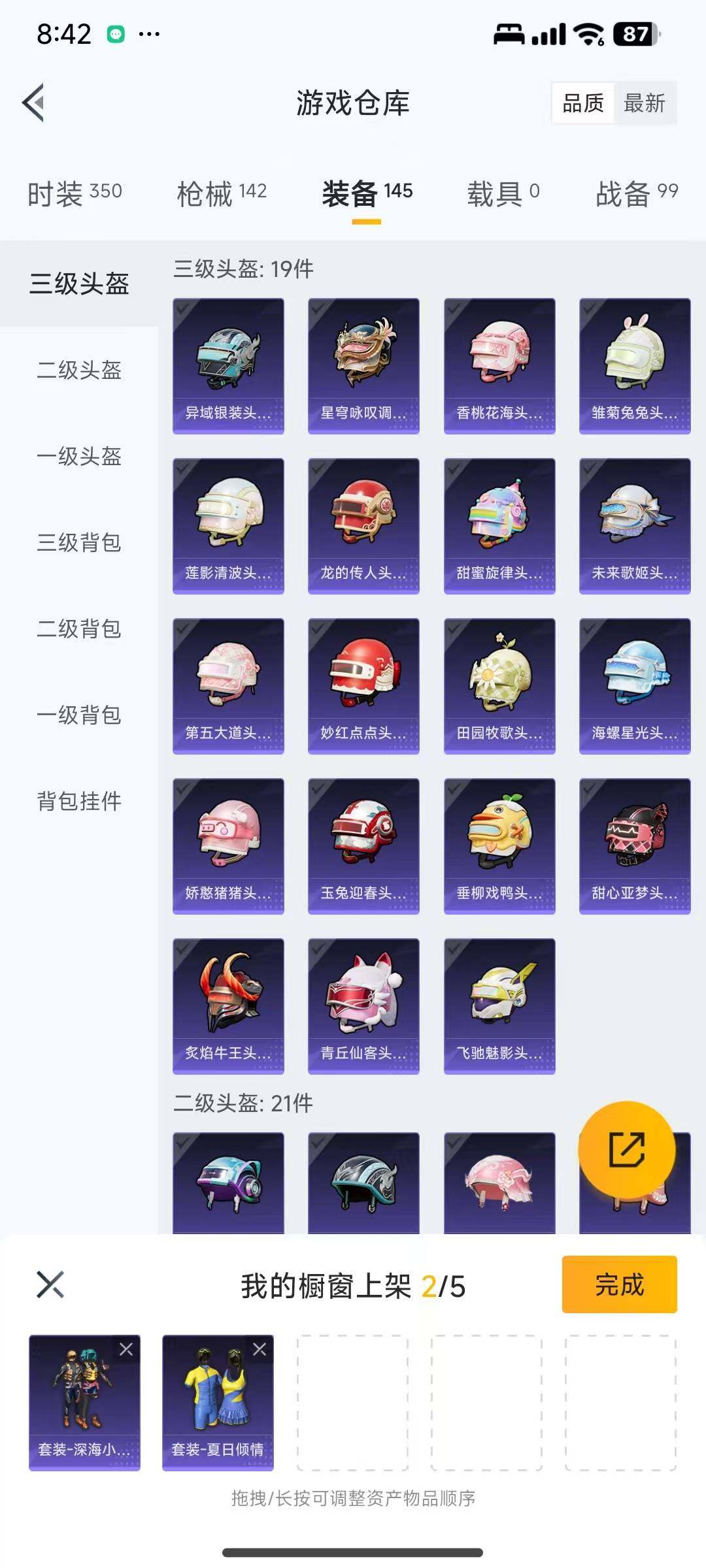The width and height of the screenshot is (706, 1568).
Task: Confirm with the 完成 button
Action: pos(619,1284)
